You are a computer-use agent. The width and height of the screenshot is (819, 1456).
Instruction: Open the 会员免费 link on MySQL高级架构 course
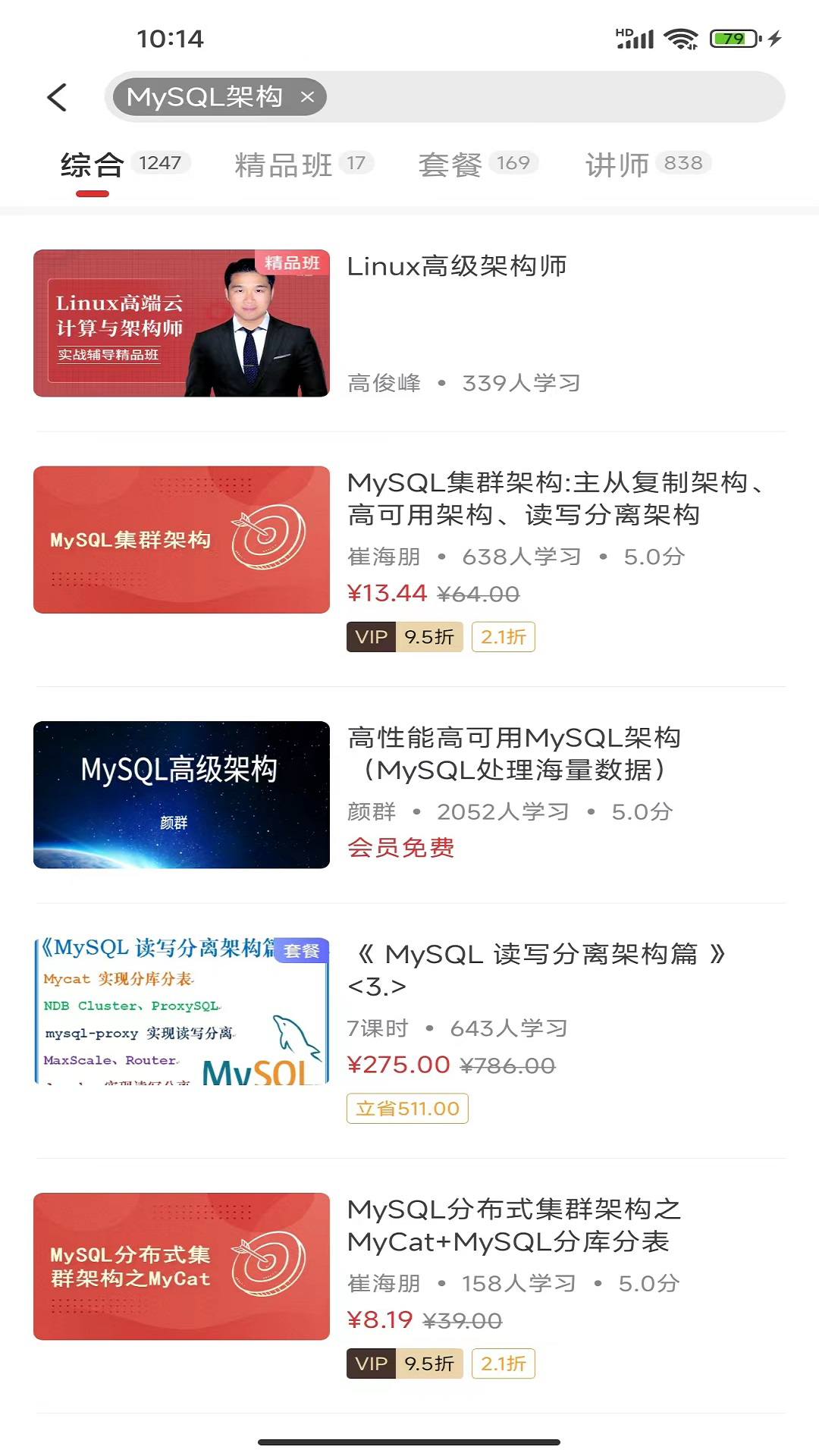400,849
